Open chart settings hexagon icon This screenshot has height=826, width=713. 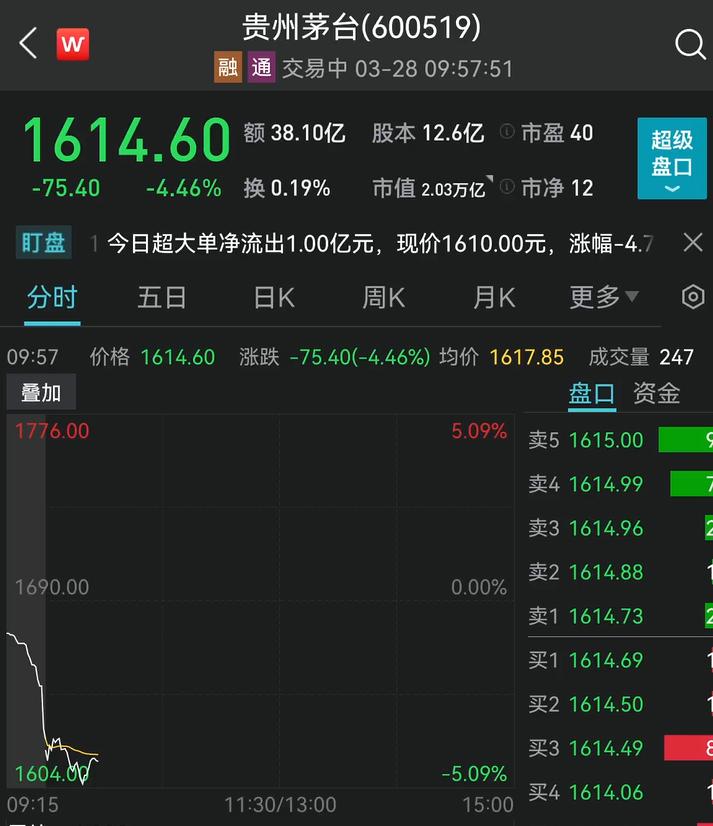692,297
